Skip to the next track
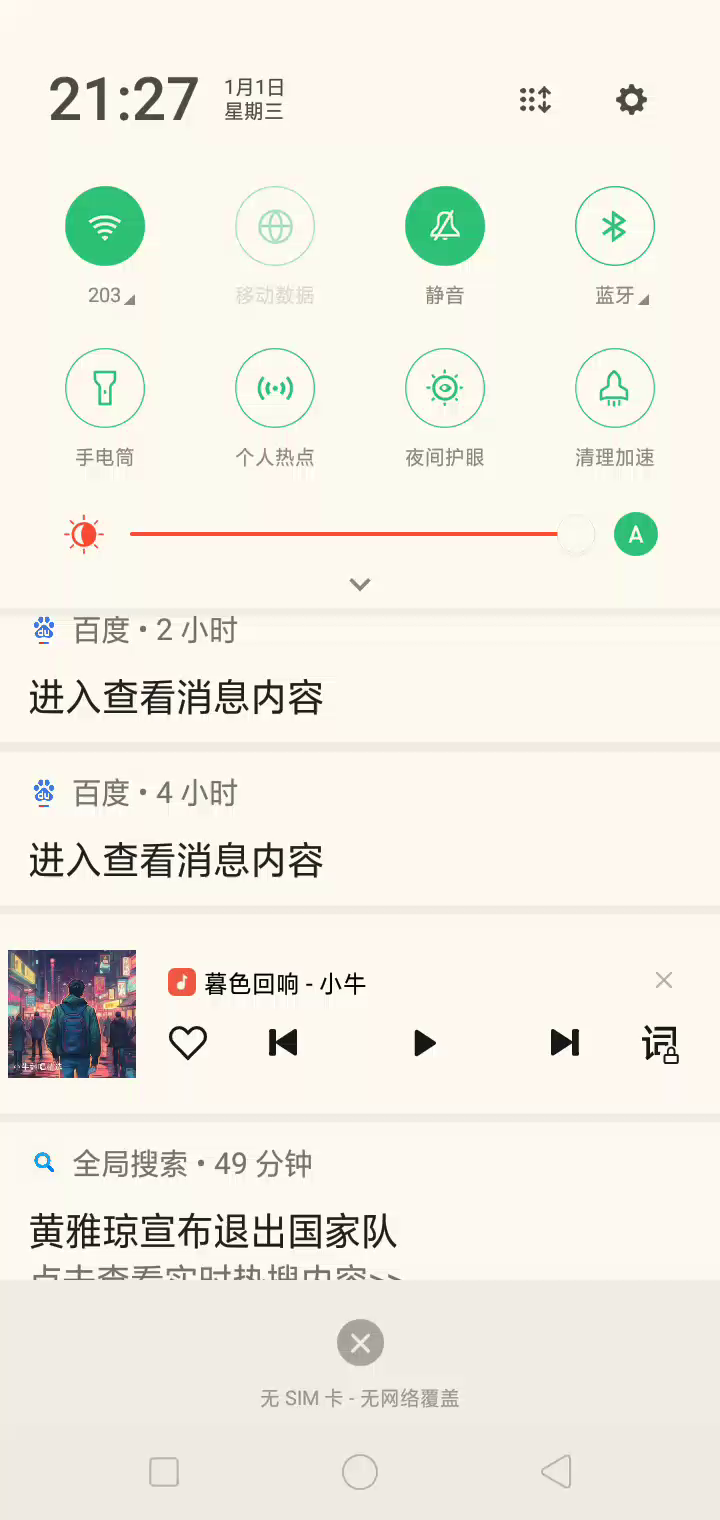 pyautogui.click(x=565, y=1043)
